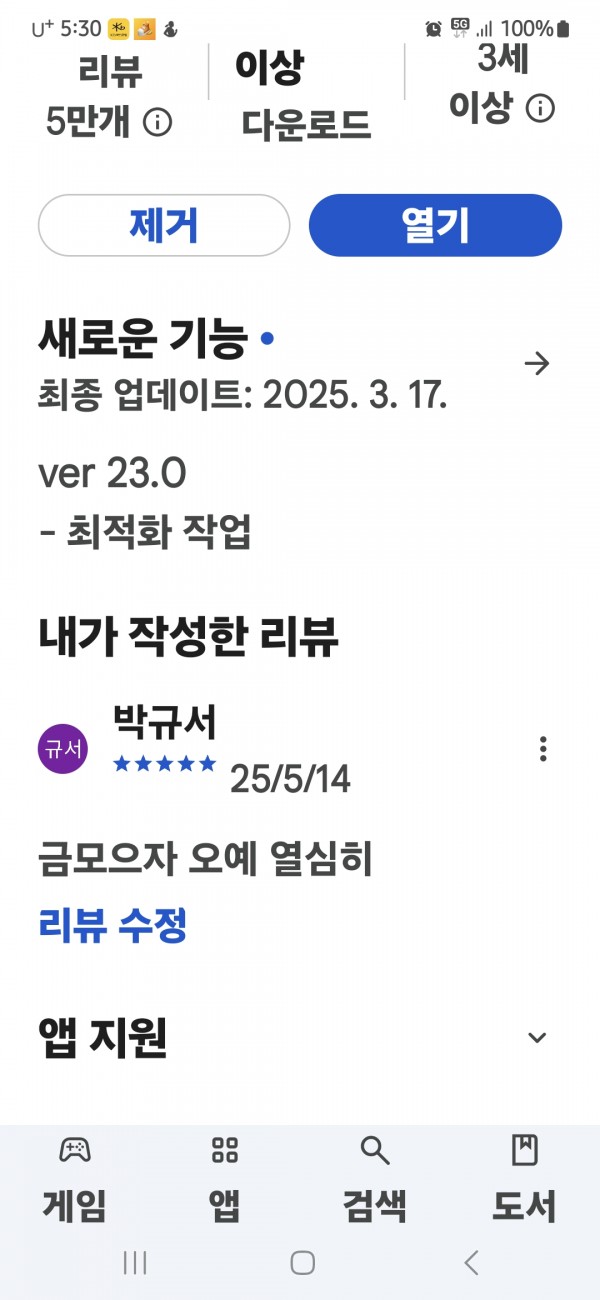Show info about 3세 이상 age rating

(x=540, y=108)
